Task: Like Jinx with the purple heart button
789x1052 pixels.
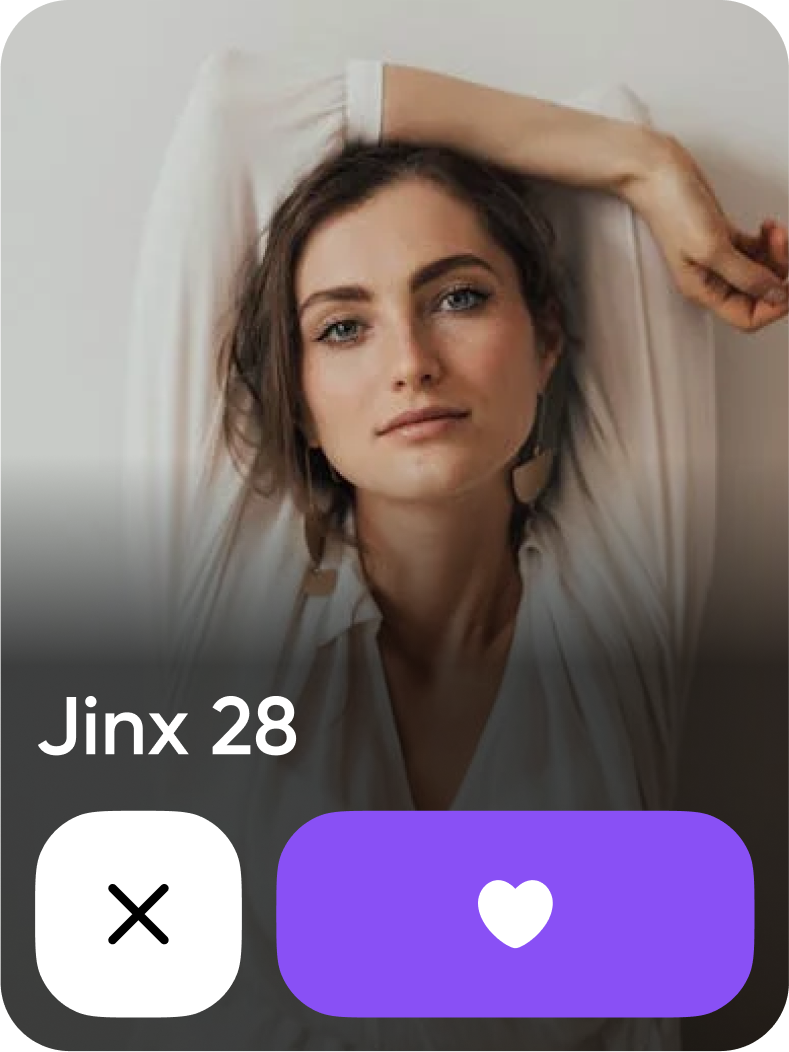Action: pyautogui.click(x=515, y=914)
